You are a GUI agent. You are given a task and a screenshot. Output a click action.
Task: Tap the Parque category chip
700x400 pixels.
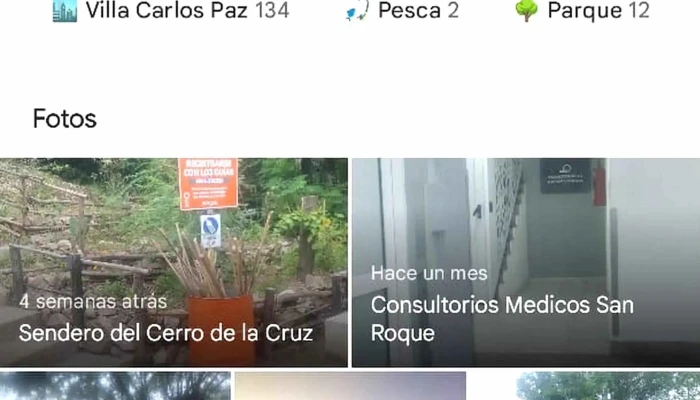[582, 11]
